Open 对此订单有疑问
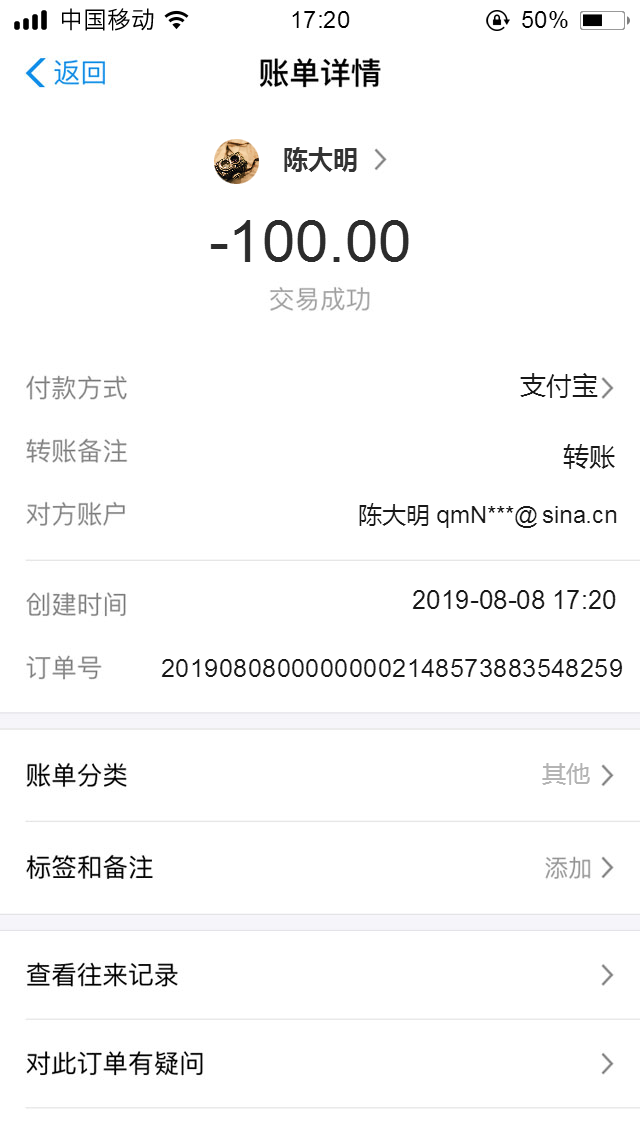 click(x=320, y=1063)
